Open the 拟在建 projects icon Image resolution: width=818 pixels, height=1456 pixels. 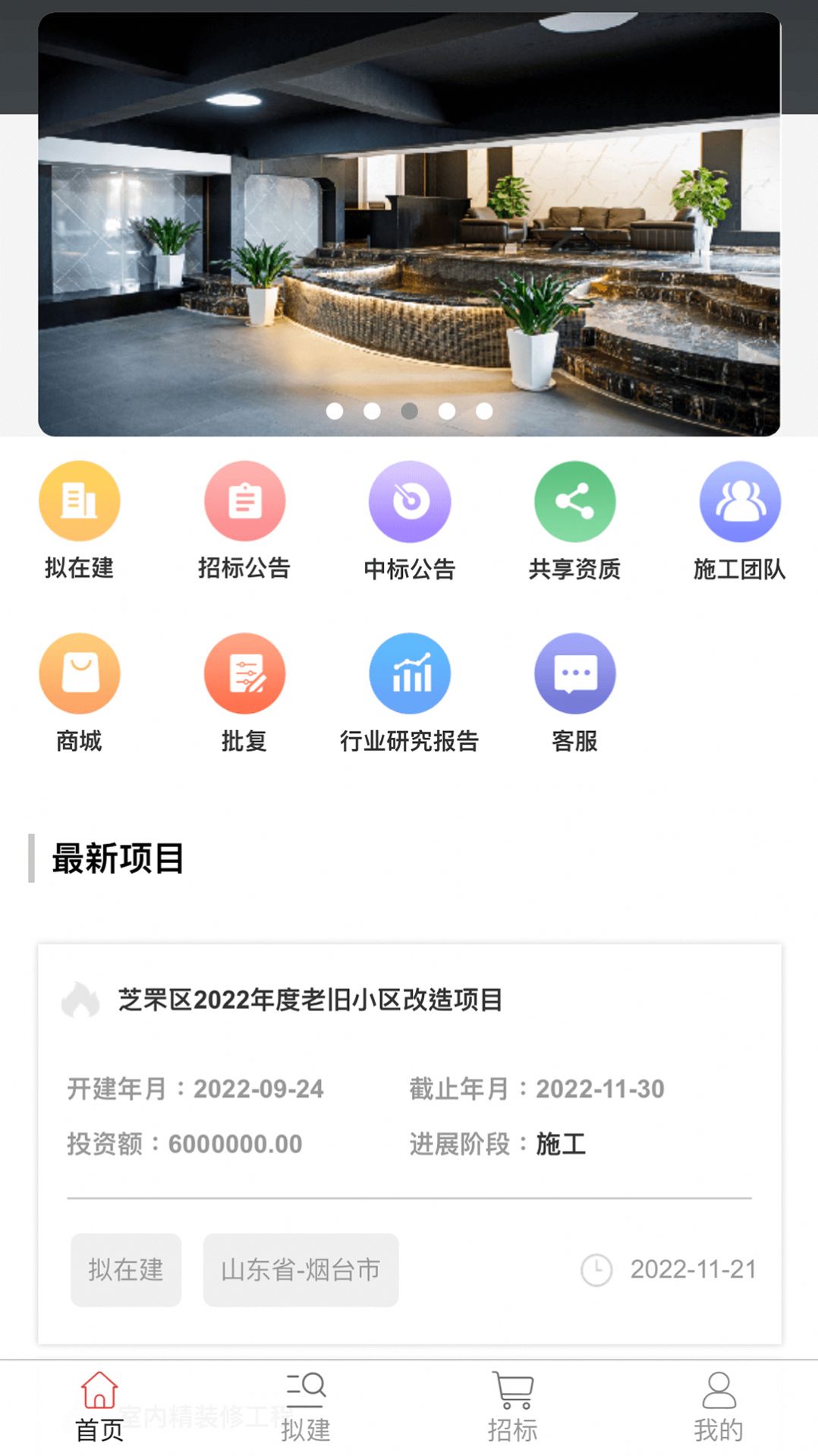tap(80, 501)
